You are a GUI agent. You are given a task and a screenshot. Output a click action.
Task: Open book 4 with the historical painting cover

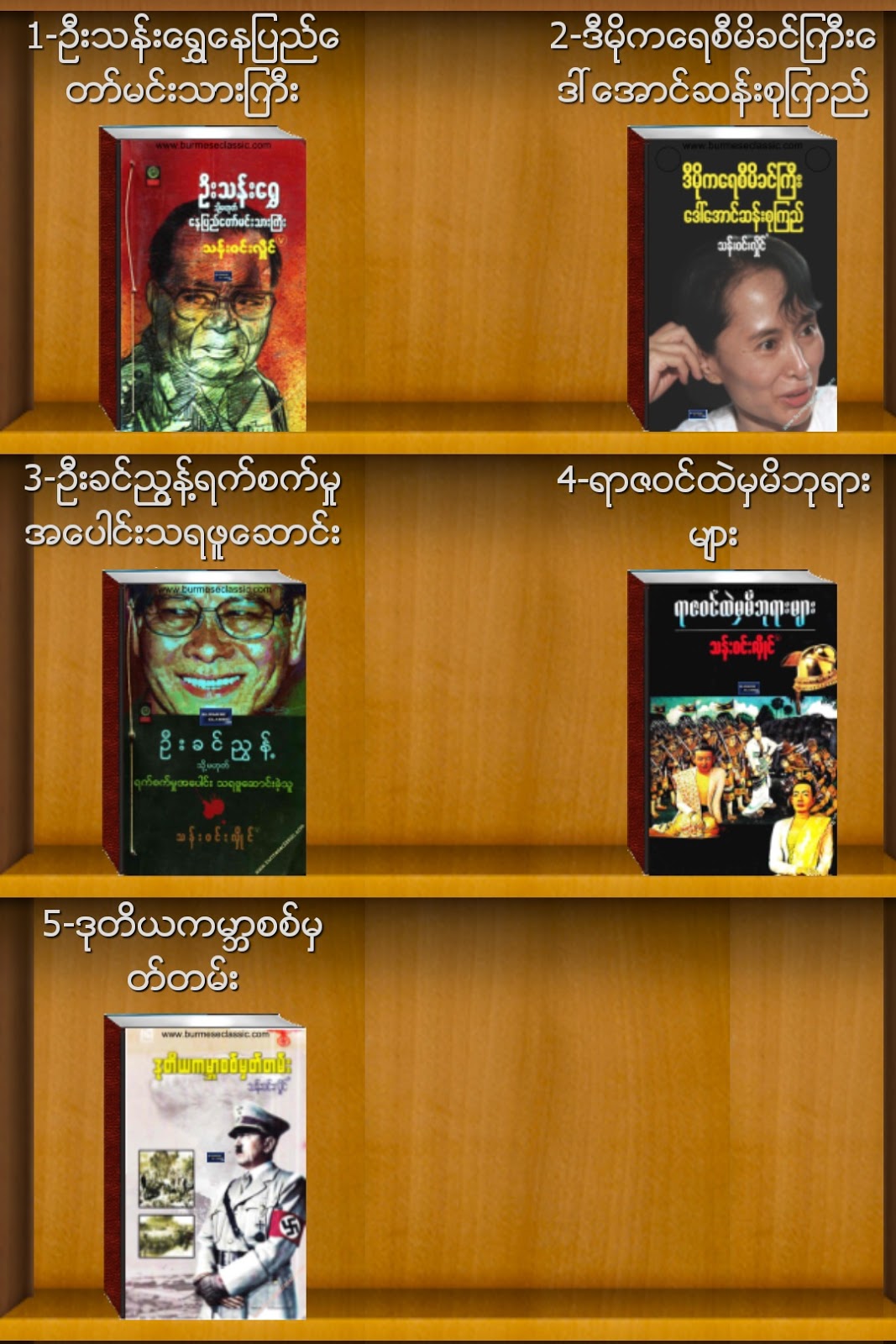point(732,724)
